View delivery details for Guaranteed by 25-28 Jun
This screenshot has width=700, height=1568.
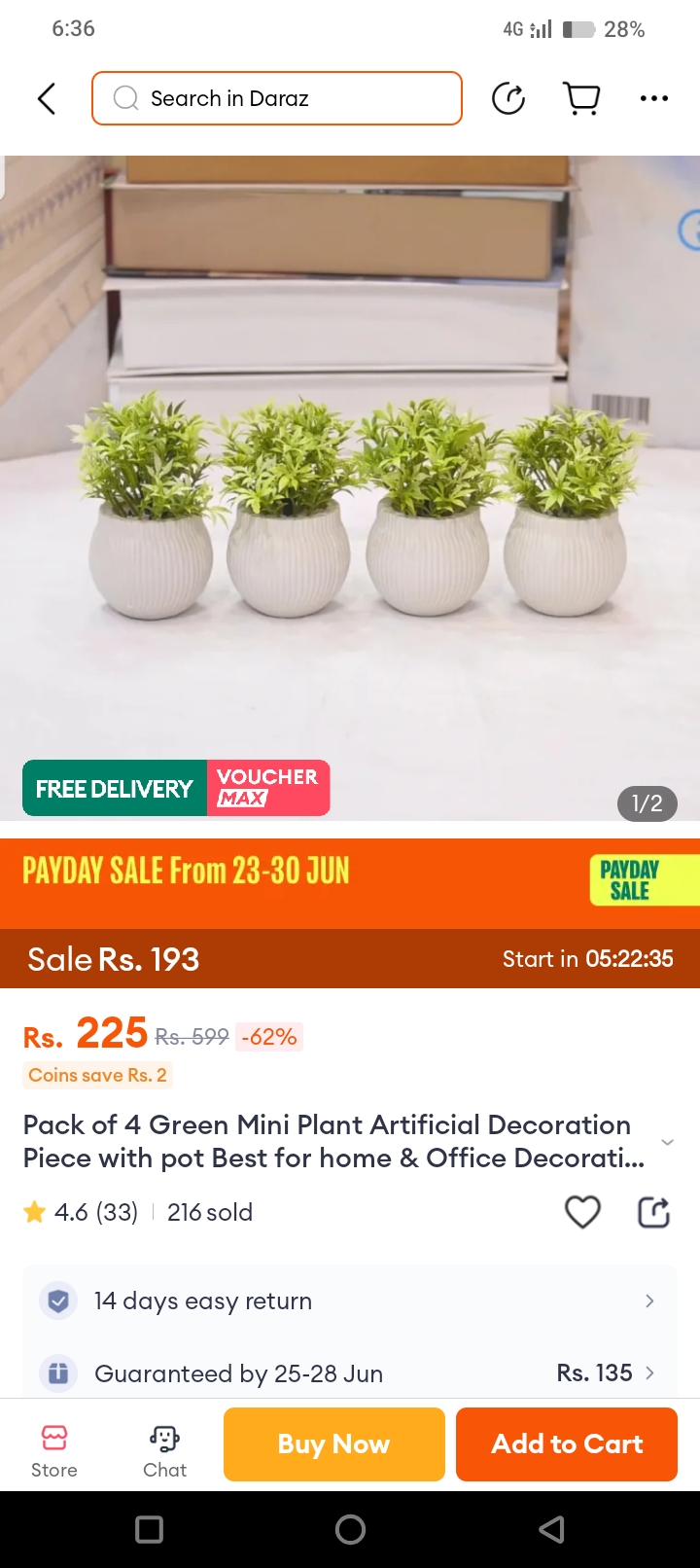click(x=350, y=1373)
